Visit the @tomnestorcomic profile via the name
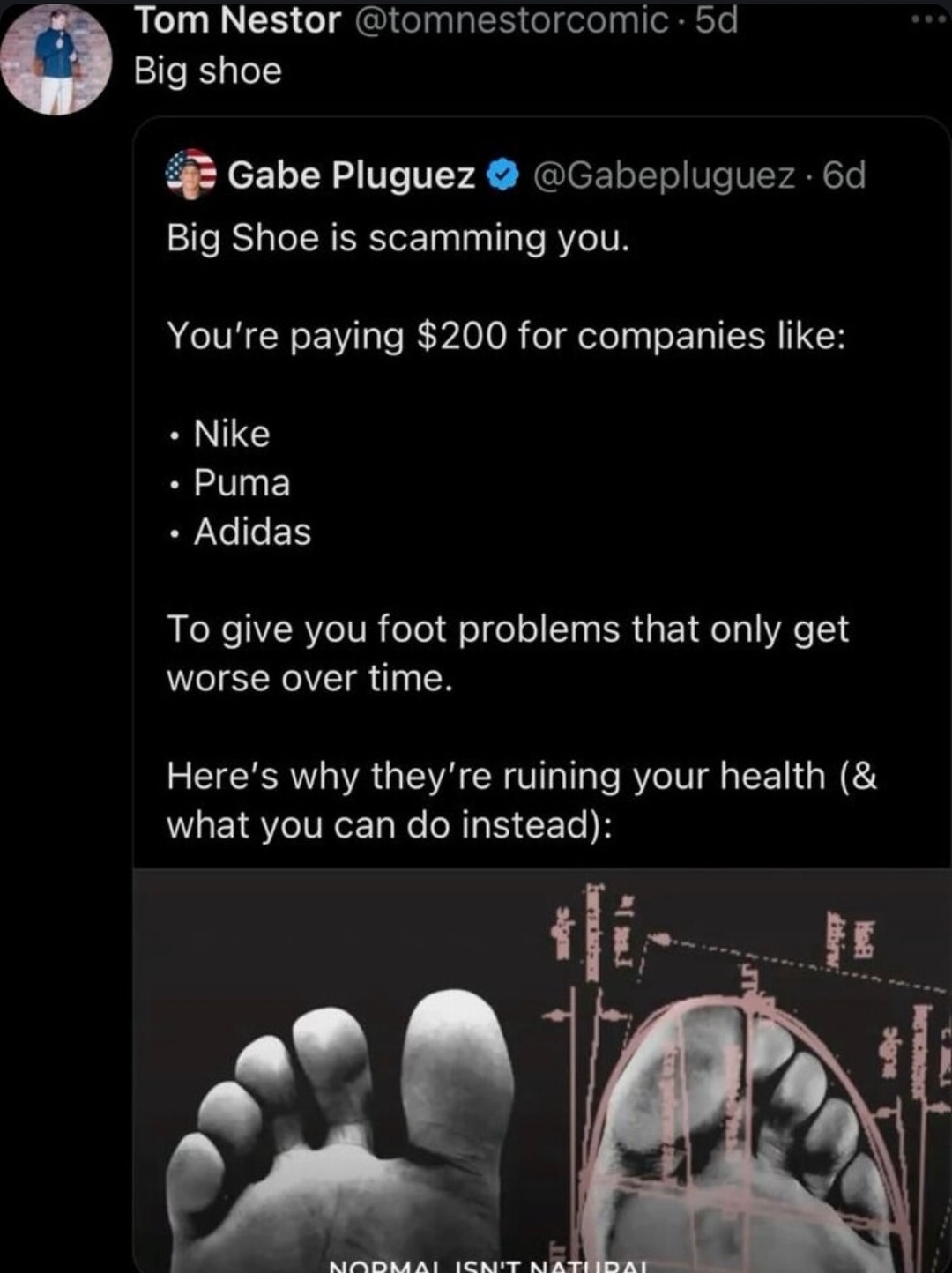 coord(237,19)
